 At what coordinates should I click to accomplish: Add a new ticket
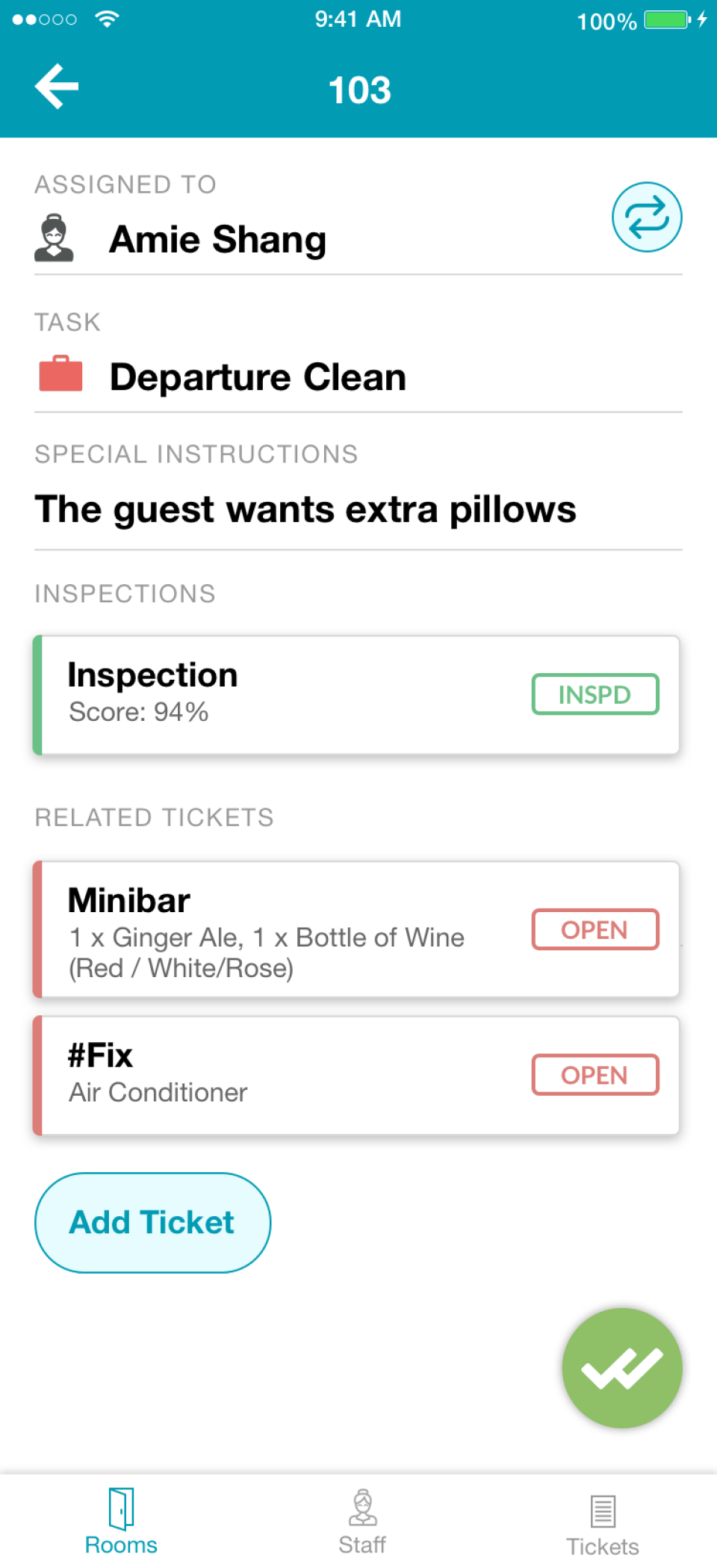click(152, 1222)
